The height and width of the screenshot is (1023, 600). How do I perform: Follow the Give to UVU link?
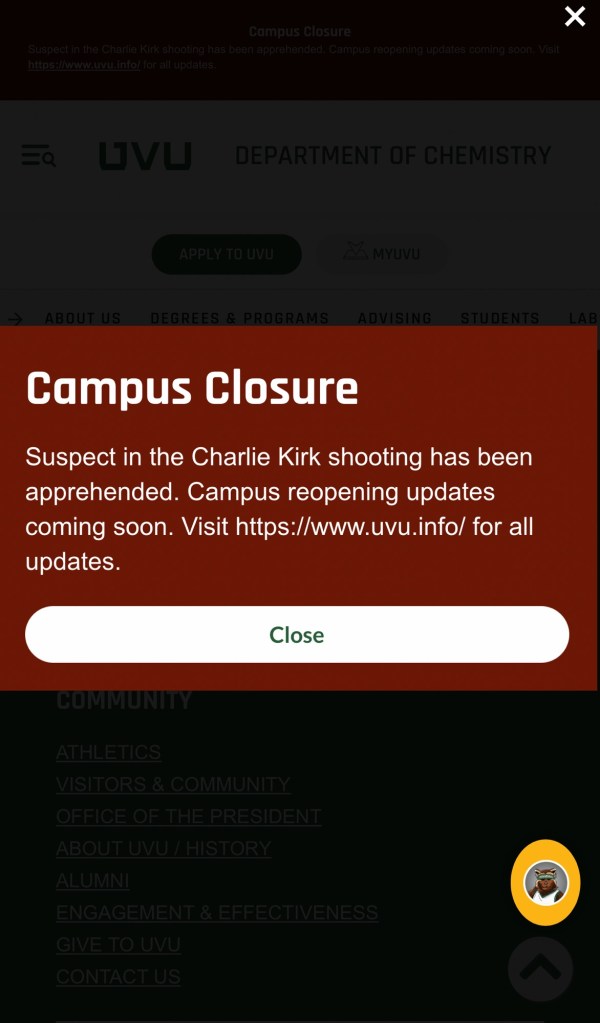click(118, 944)
